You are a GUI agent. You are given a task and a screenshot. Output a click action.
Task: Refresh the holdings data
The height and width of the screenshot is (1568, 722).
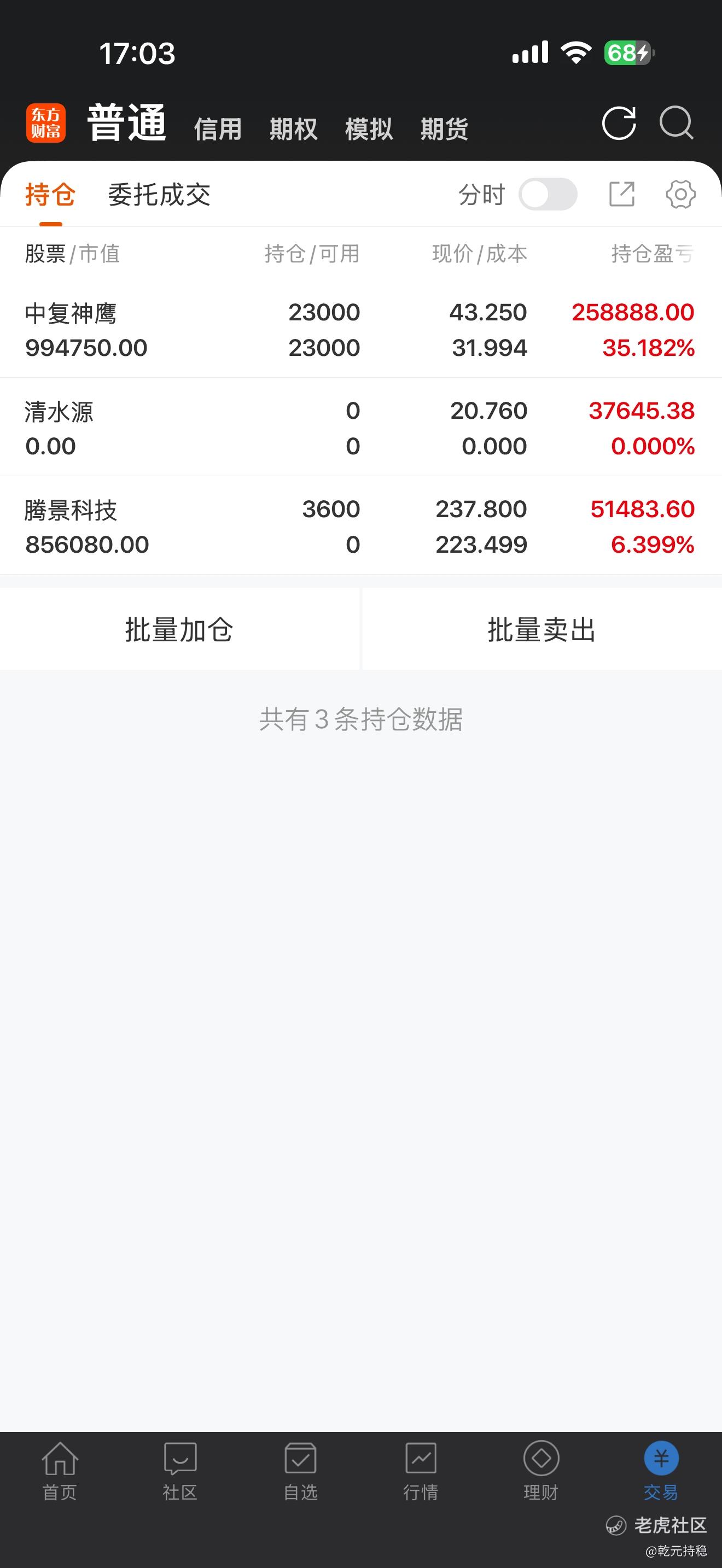(619, 124)
